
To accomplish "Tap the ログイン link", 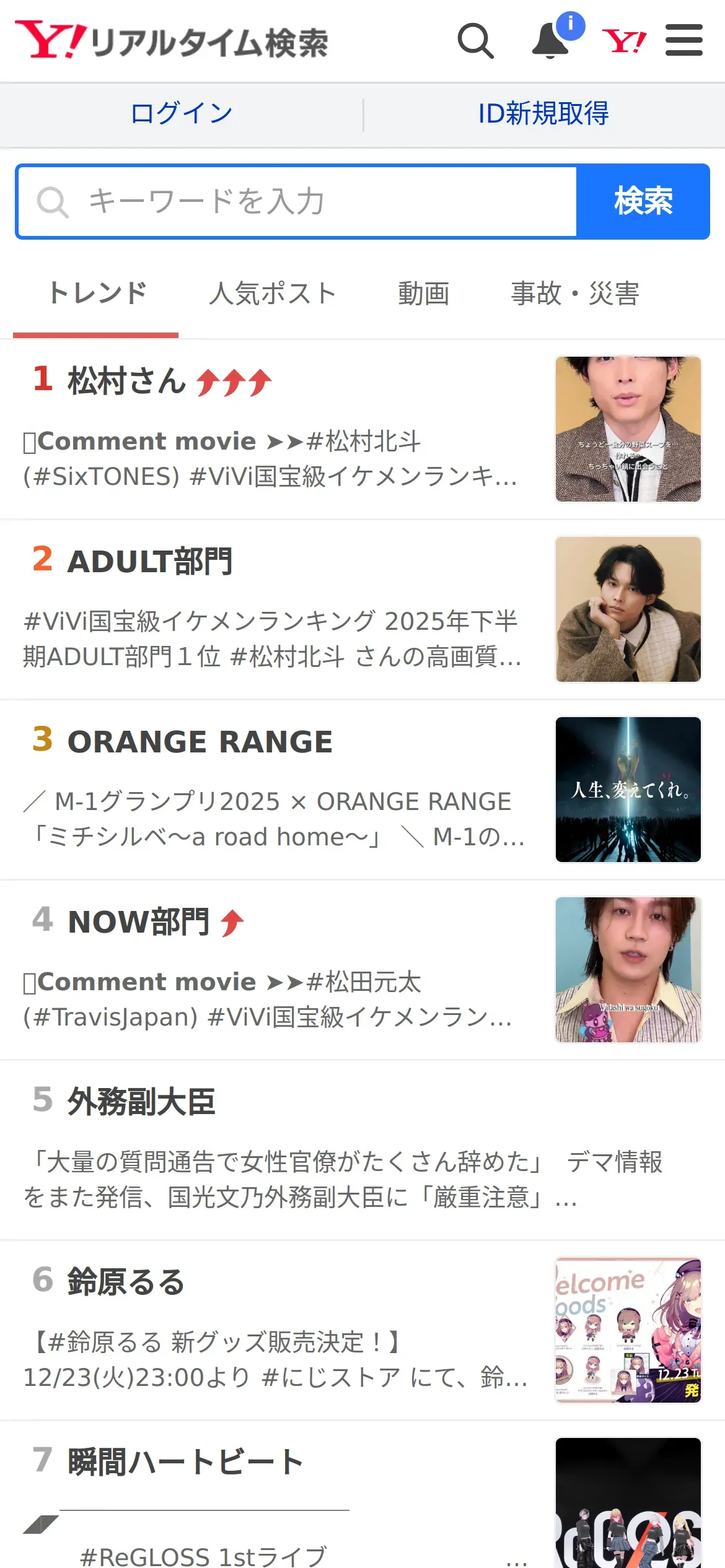I will click(x=182, y=114).
